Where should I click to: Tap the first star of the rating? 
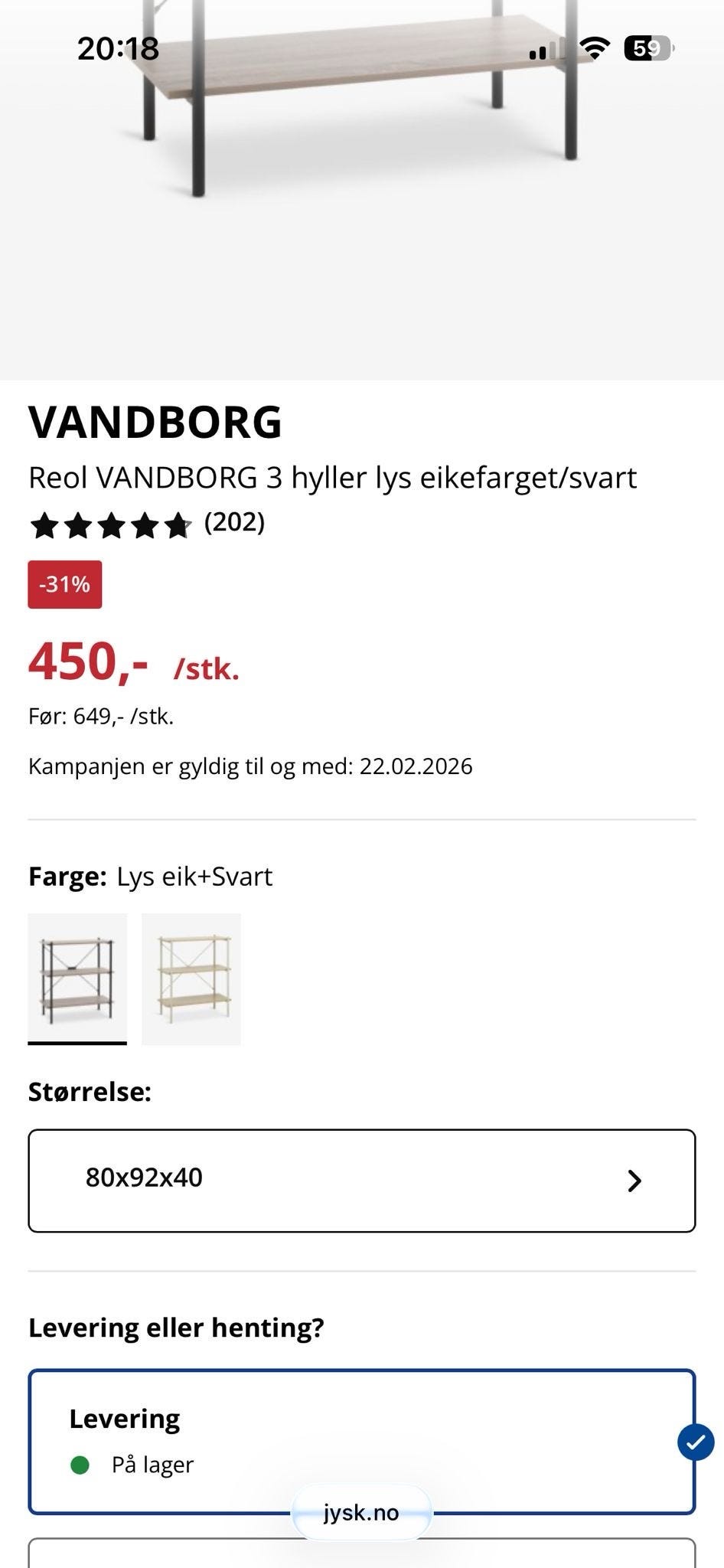point(46,526)
